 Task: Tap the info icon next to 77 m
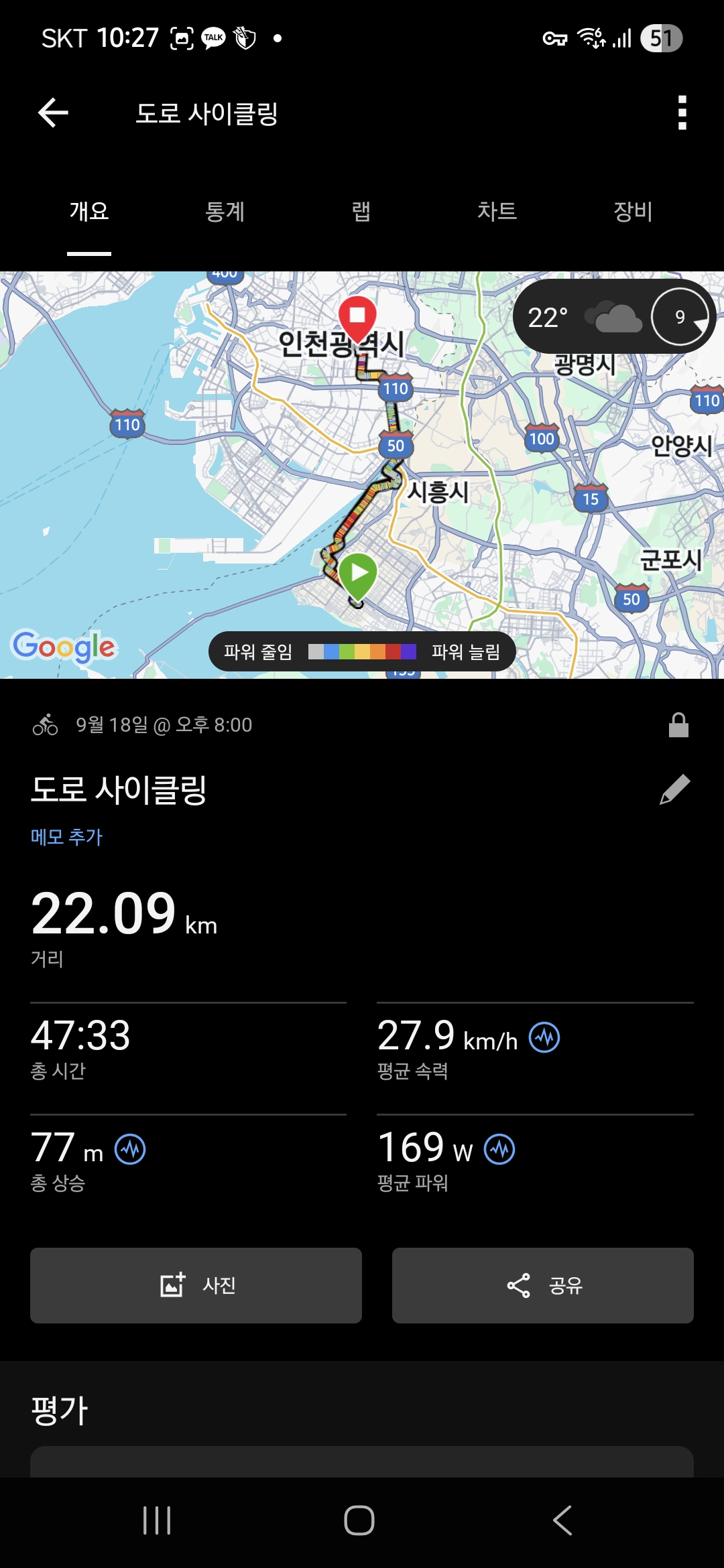pos(130,1150)
